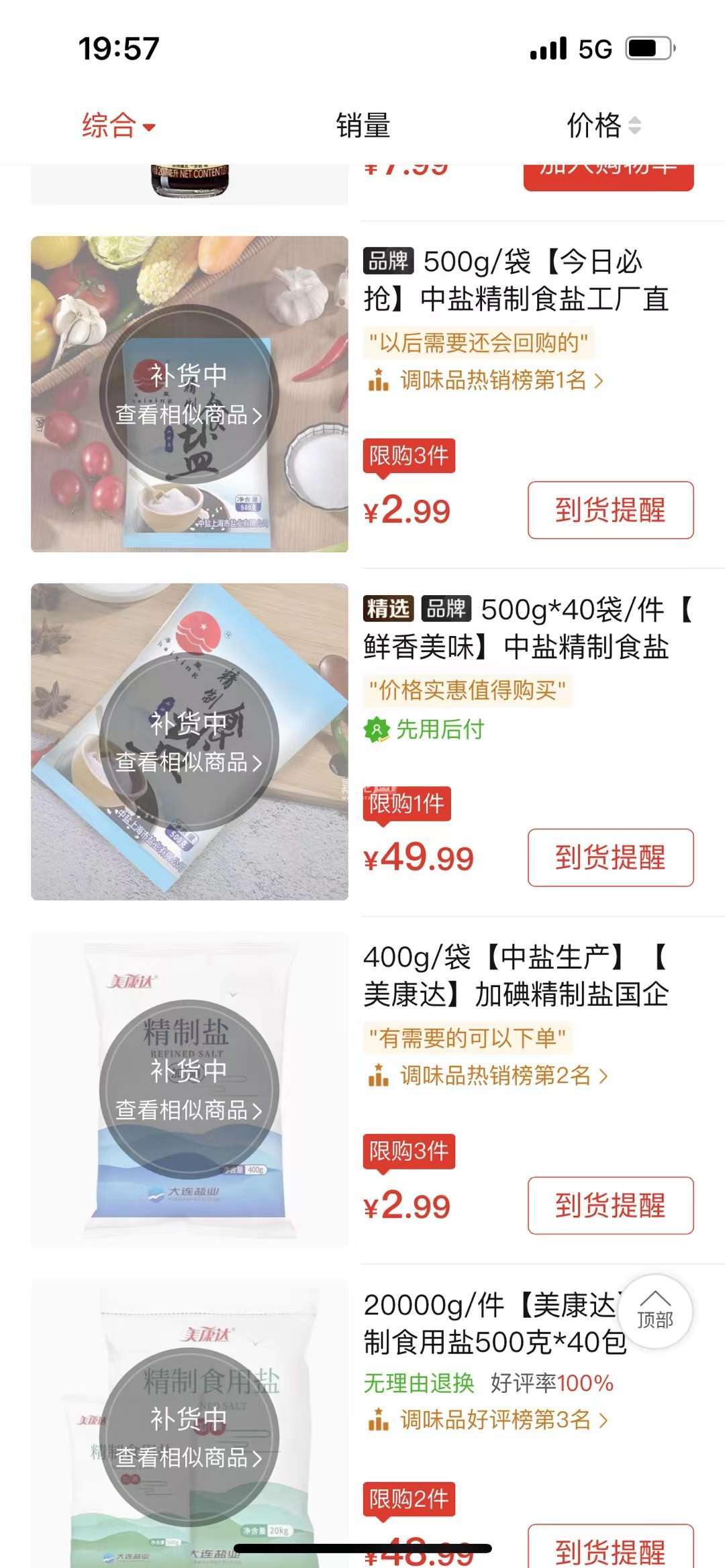
Task: Open the 400g/袋 美康达 加碘精制盐 listing
Action: [x=516, y=976]
